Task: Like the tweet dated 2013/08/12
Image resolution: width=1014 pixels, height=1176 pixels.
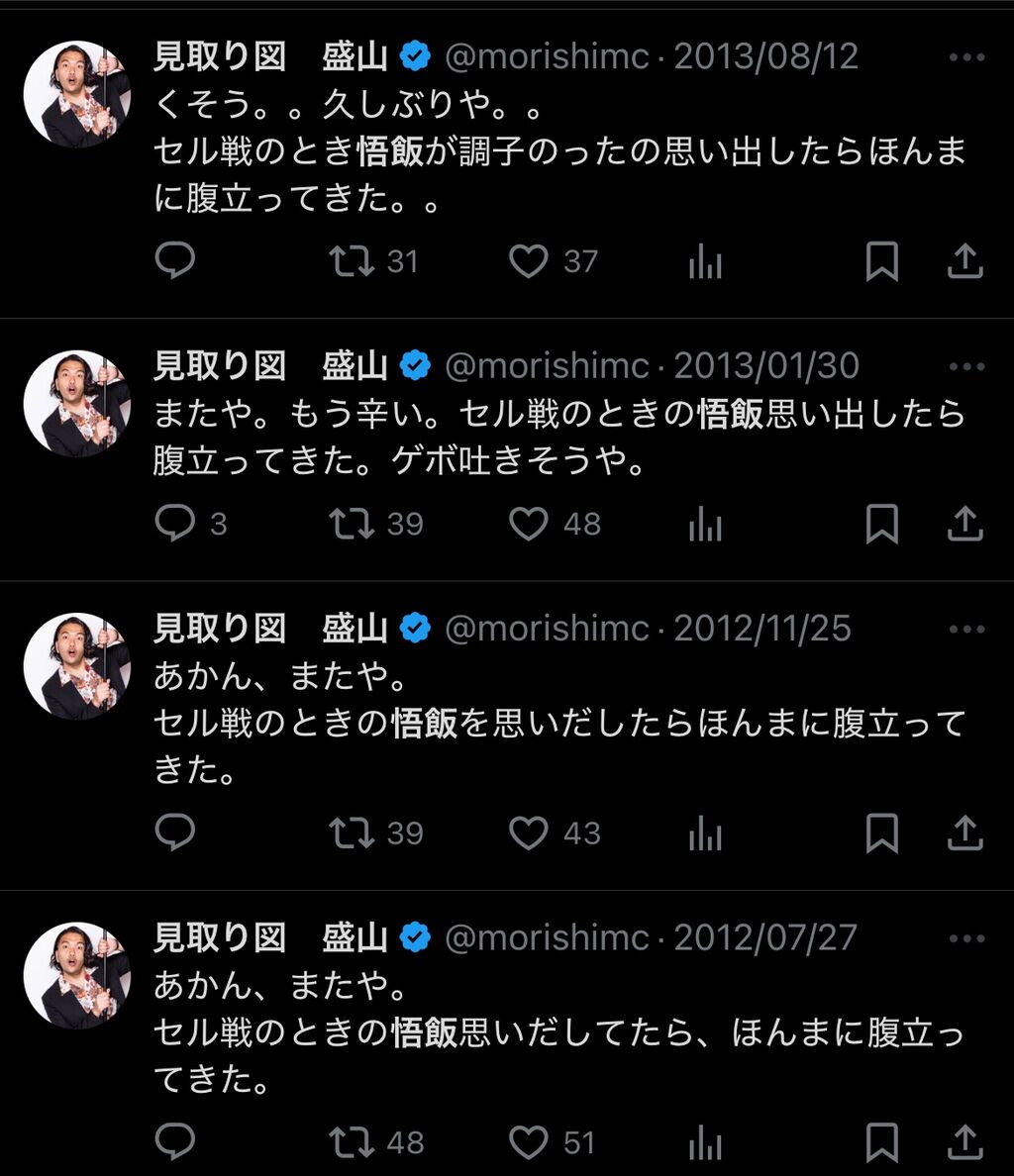Action: pyautogui.click(x=529, y=261)
